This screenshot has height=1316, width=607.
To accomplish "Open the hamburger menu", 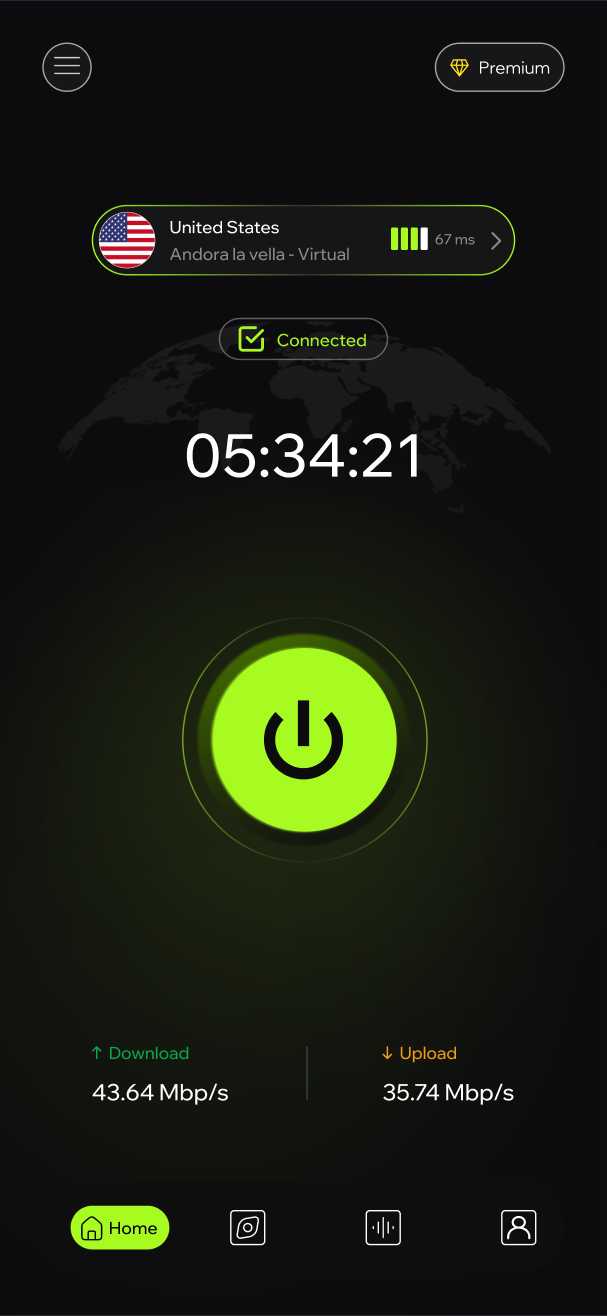I will click(x=67, y=67).
